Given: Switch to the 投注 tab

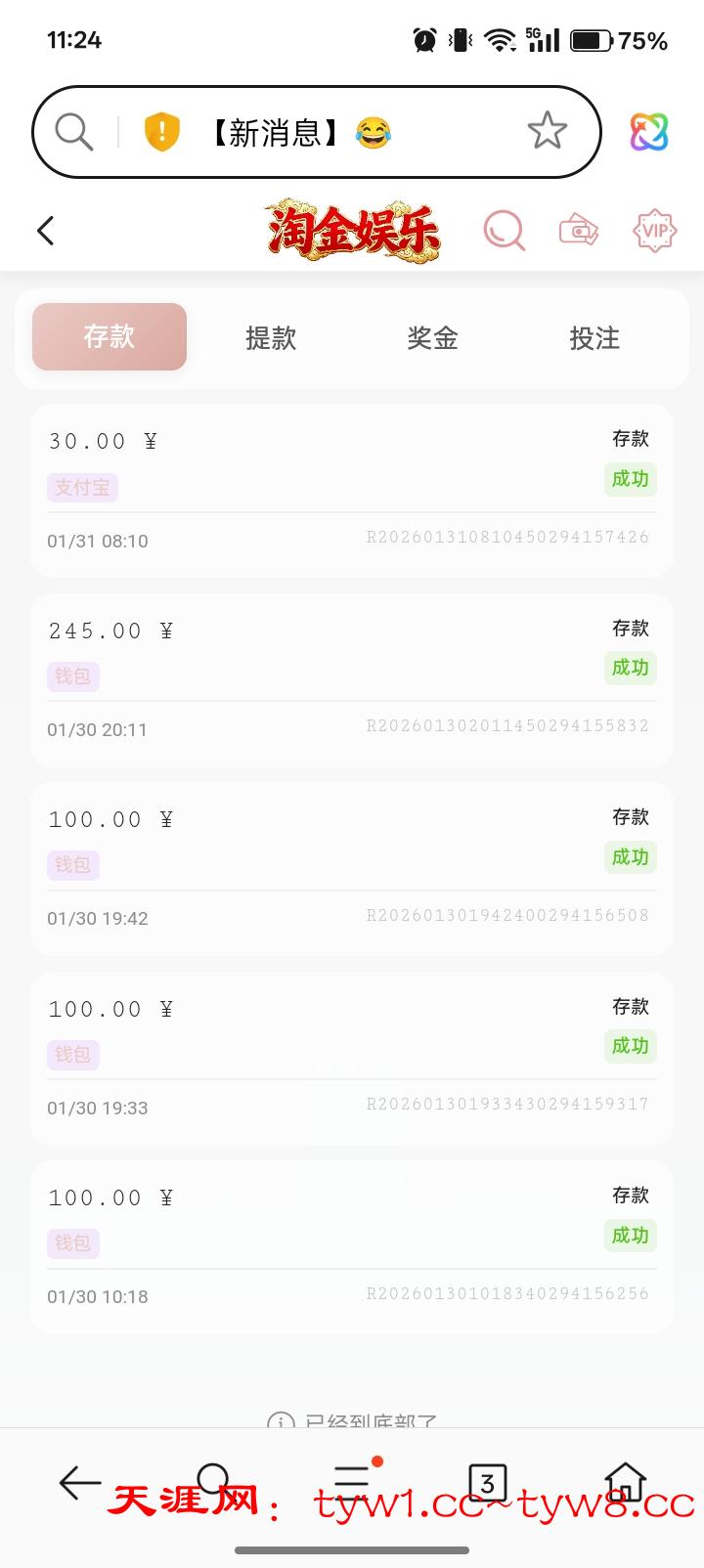Looking at the screenshot, I should click(x=594, y=338).
